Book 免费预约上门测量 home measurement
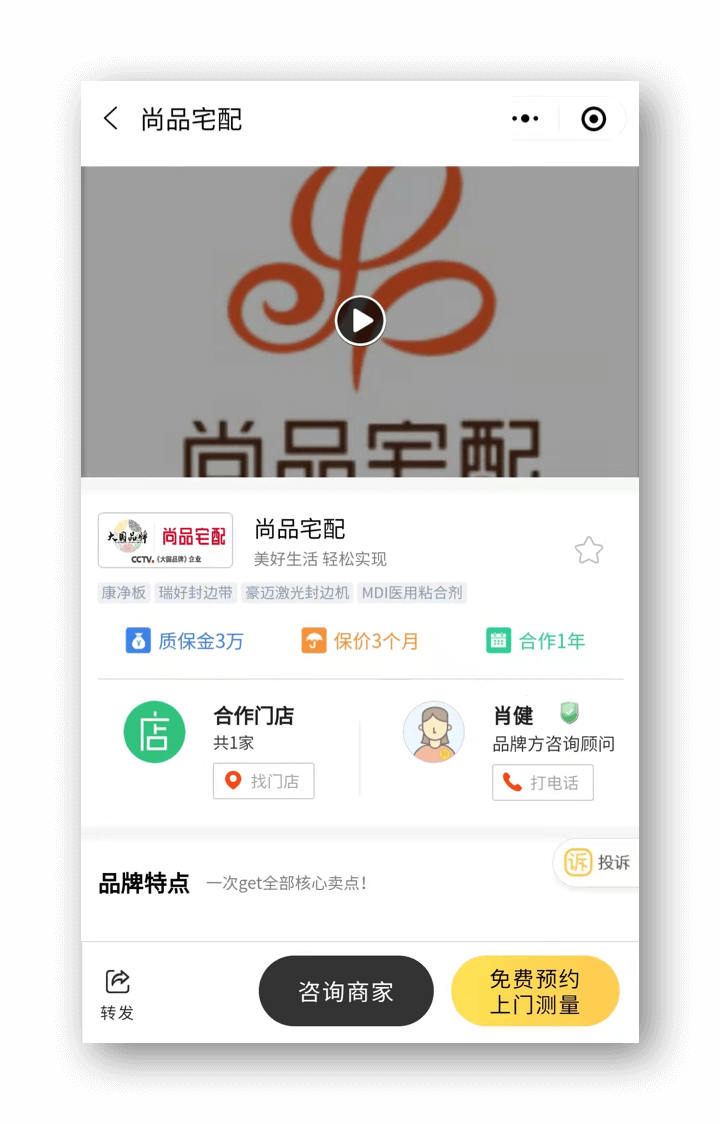The height and width of the screenshot is (1124, 720). click(535, 991)
